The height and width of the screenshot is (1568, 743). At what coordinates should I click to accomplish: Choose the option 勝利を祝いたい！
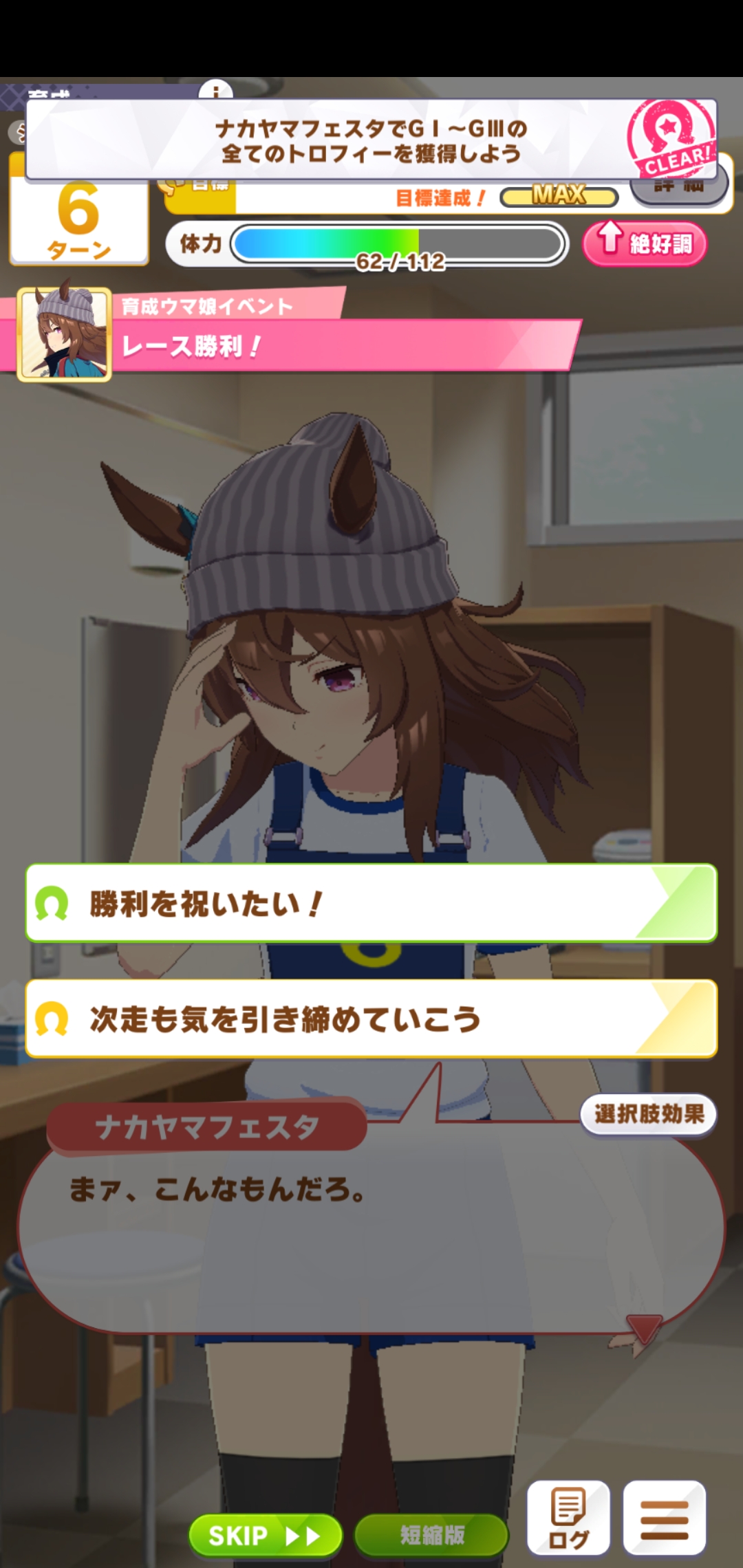(371, 904)
